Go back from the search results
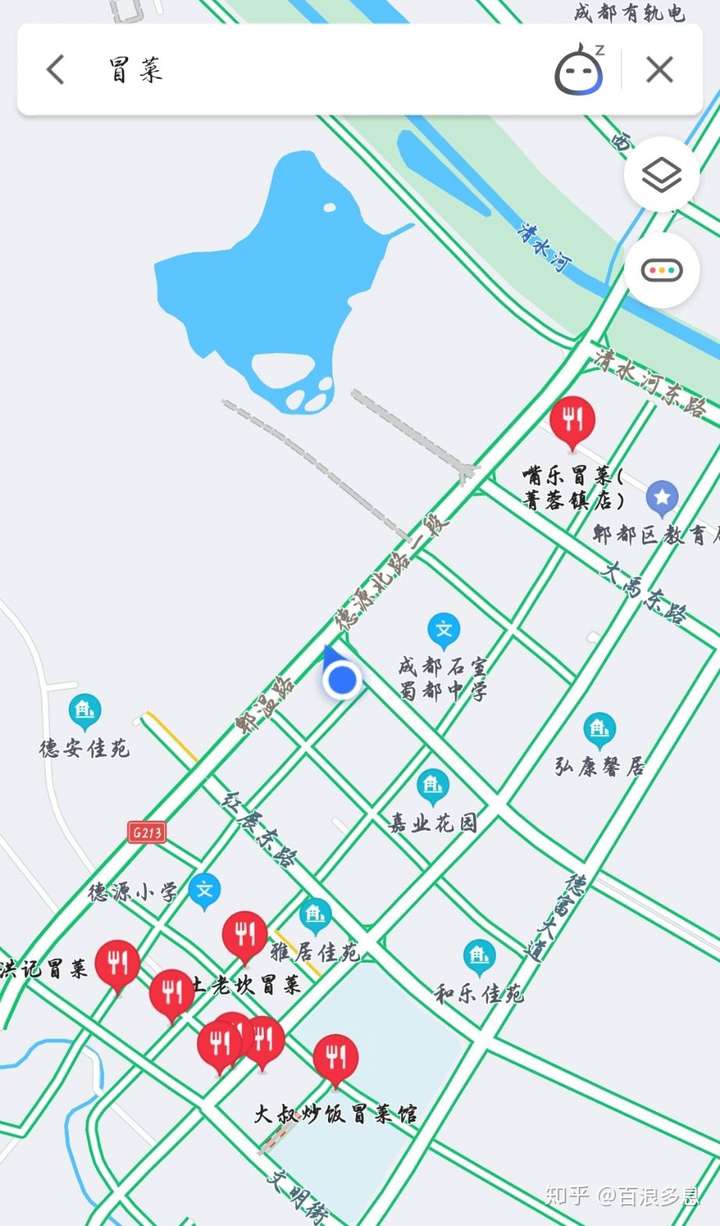 pos(56,70)
